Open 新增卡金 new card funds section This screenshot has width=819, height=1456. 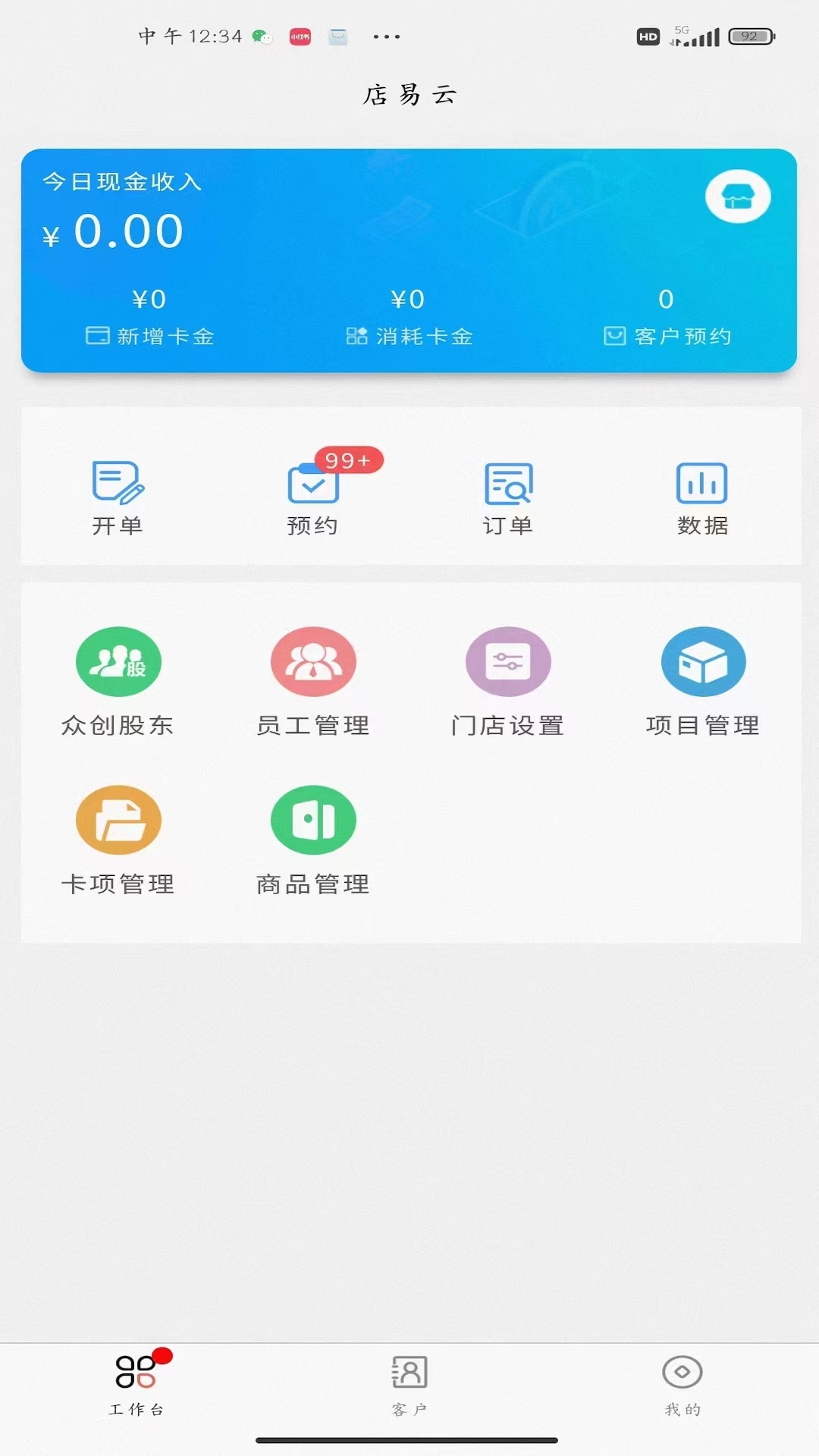(x=149, y=317)
